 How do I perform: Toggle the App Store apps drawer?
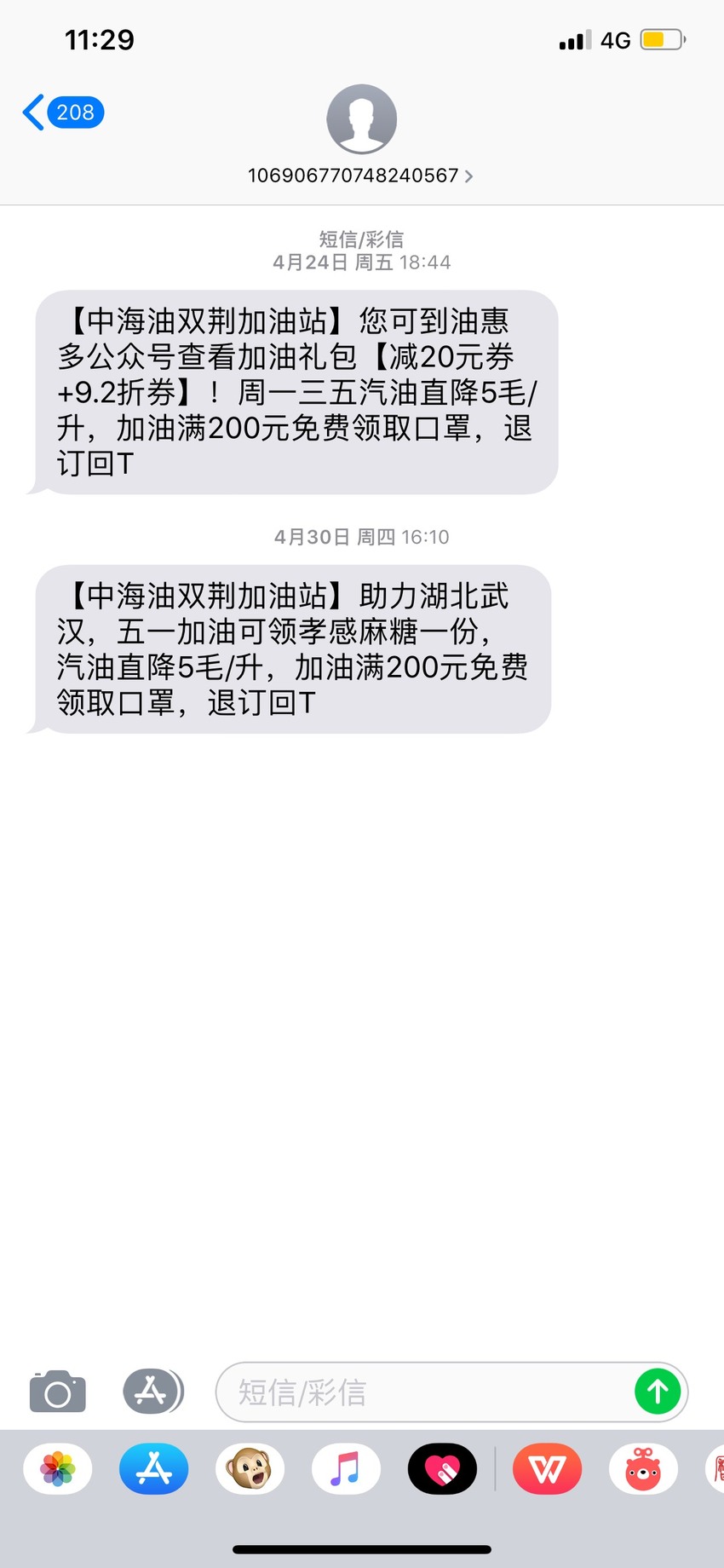[153, 1392]
